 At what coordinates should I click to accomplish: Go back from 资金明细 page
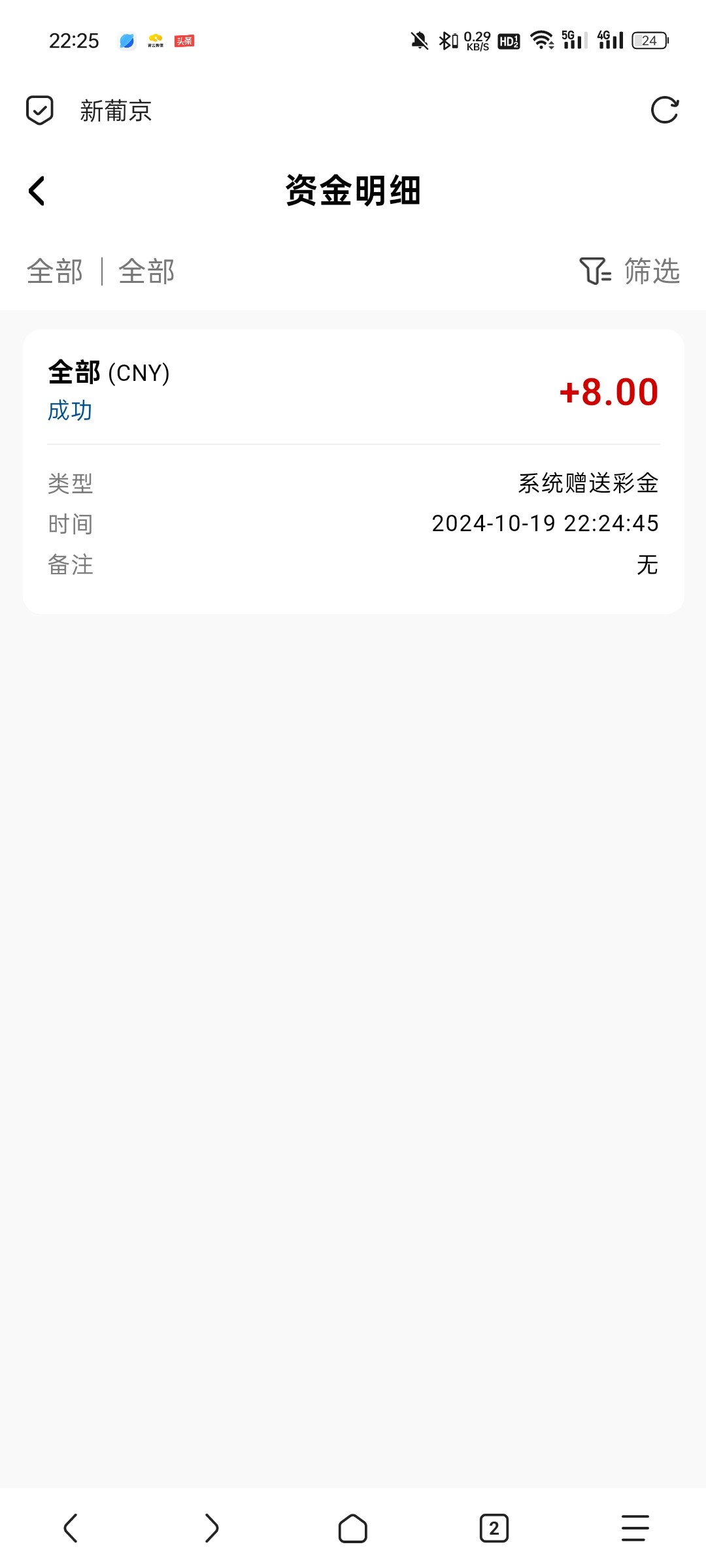[37, 191]
